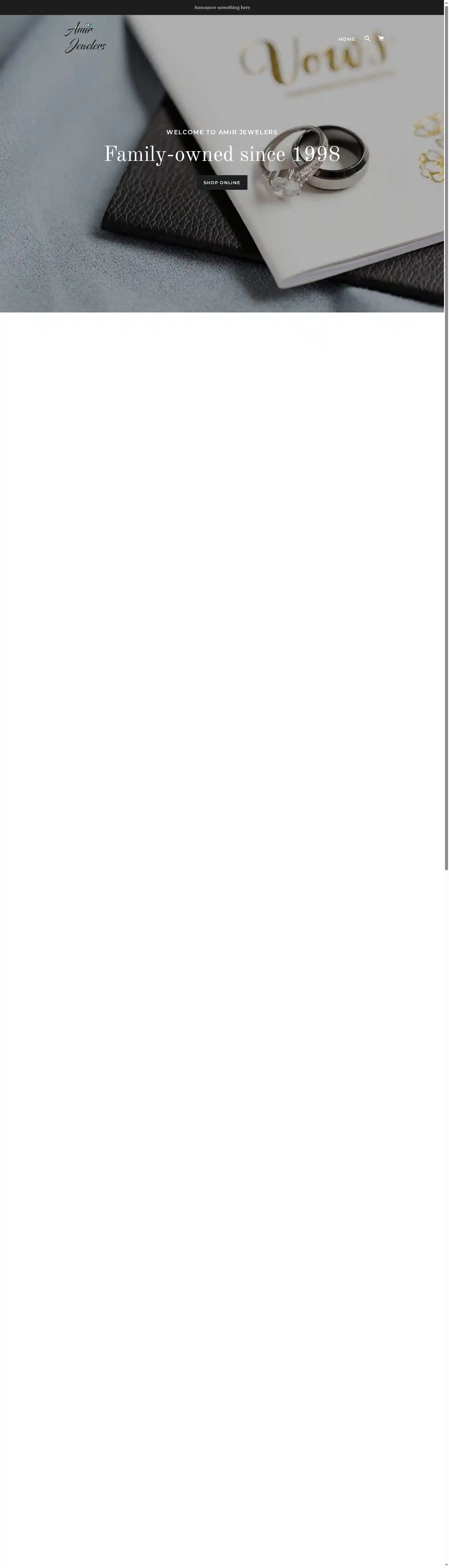Tap the Shop Online button
Viewport: 449px width, 1568px height.
coord(222,182)
